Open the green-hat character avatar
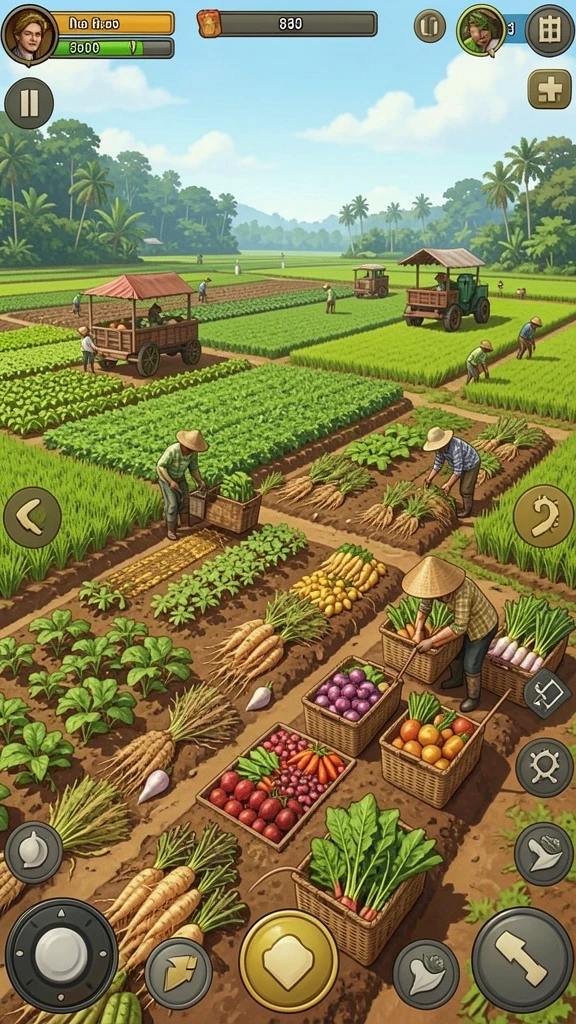The height and width of the screenshot is (1024, 576). (481, 30)
